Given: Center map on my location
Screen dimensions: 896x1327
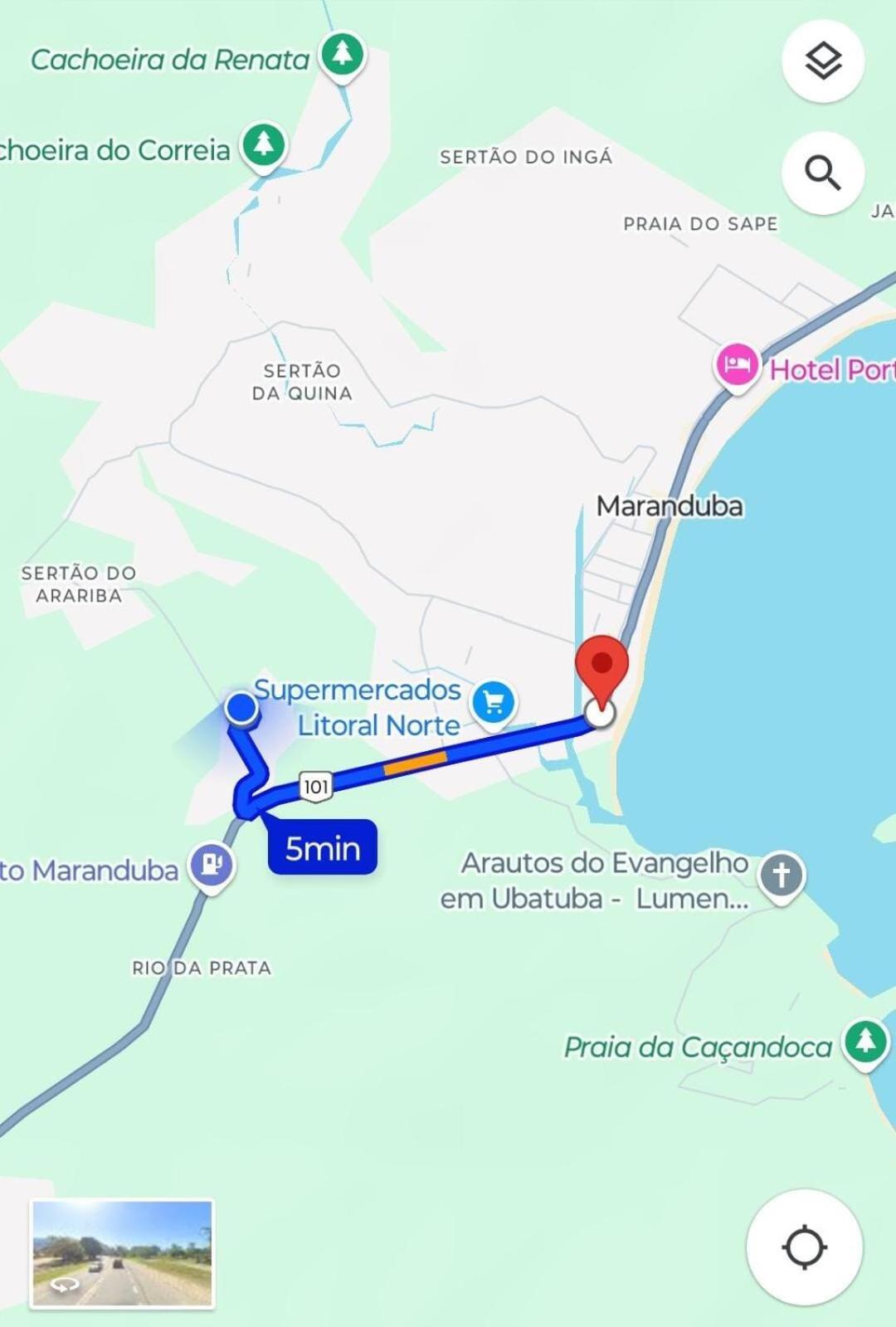Looking at the screenshot, I should [x=804, y=1247].
